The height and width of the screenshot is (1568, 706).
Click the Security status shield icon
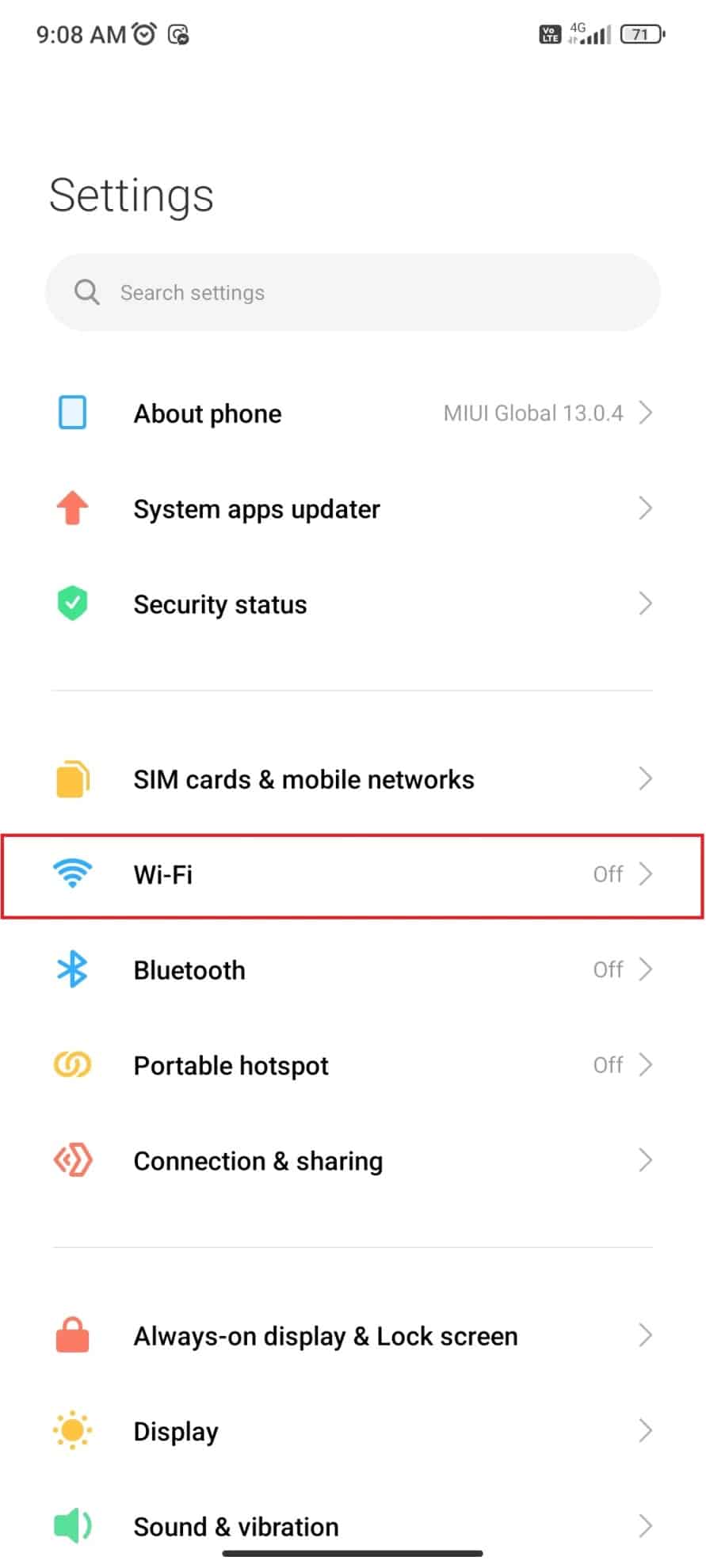point(72,603)
